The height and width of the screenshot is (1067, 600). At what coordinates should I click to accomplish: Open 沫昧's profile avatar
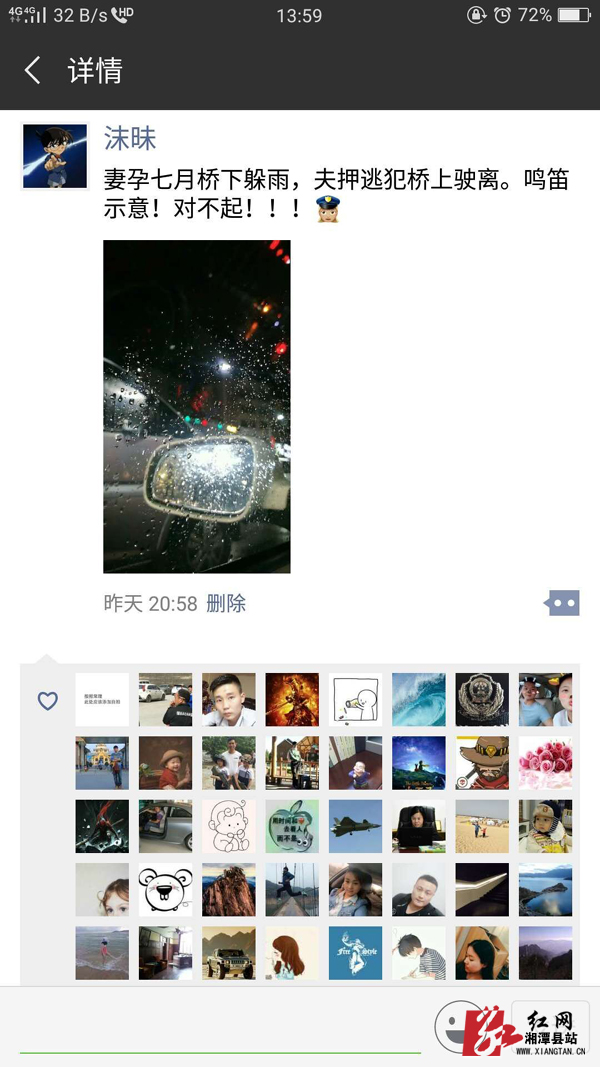click(x=55, y=157)
